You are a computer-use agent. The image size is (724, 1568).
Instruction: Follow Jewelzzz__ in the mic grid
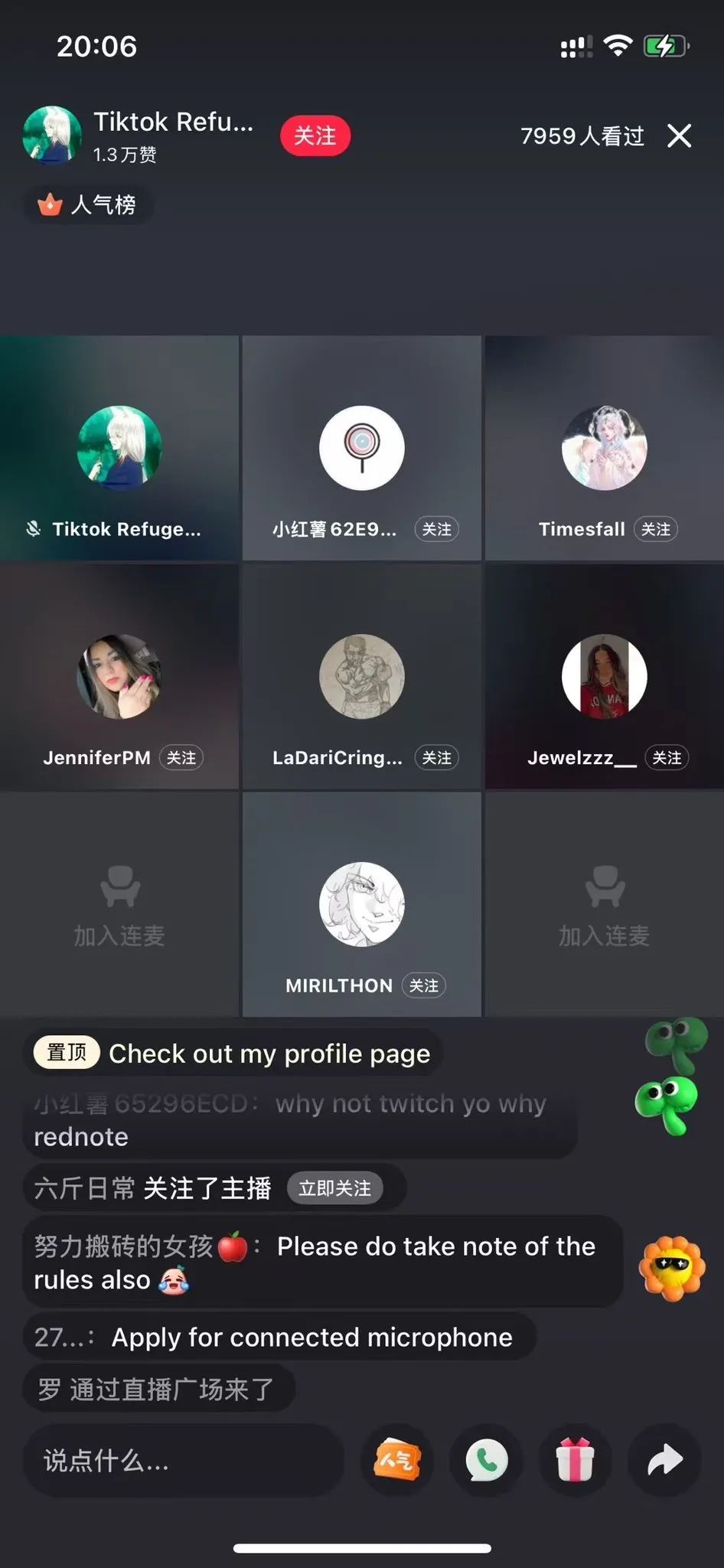(x=667, y=758)
